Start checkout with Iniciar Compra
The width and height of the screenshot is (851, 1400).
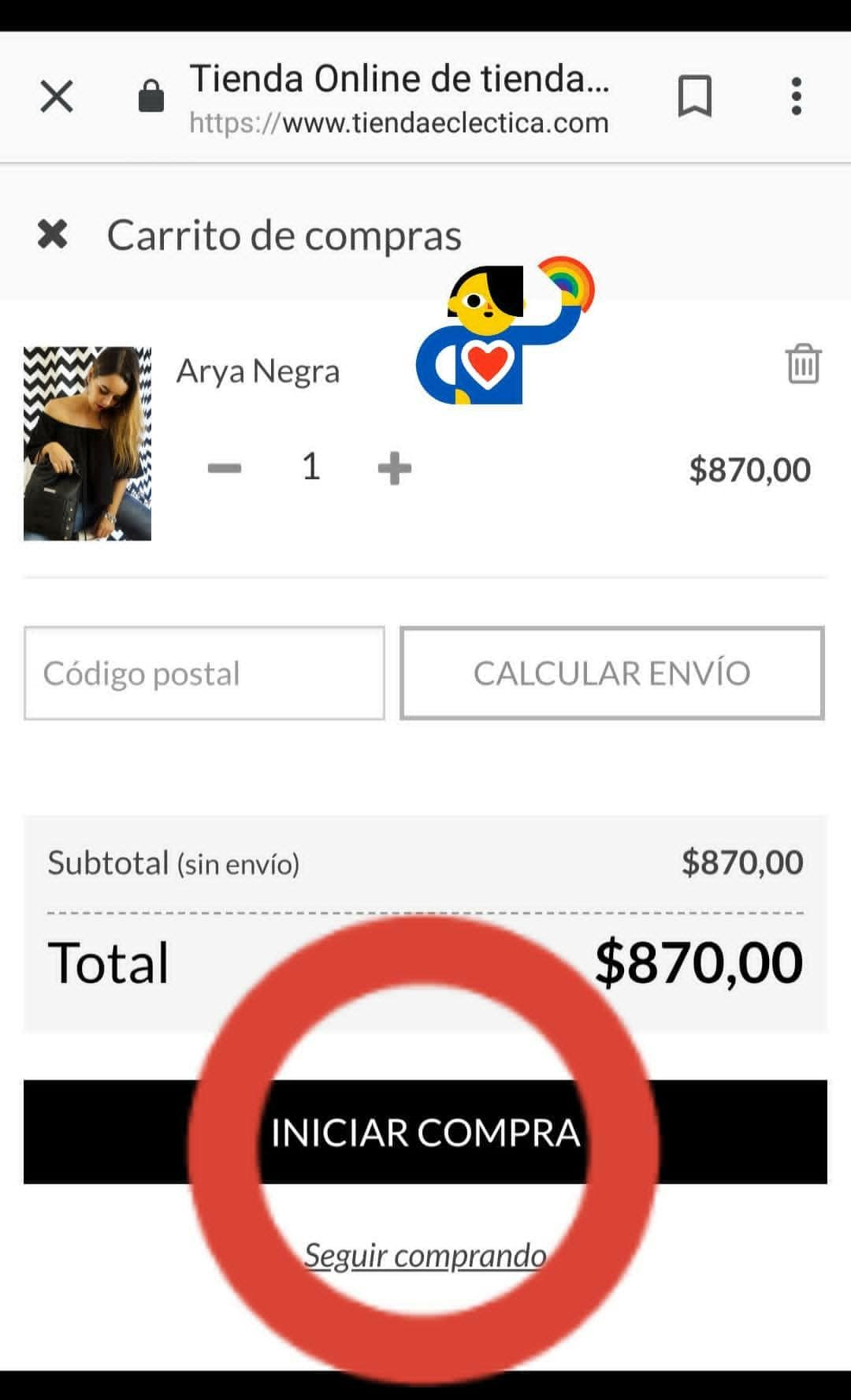[425, 1132]
